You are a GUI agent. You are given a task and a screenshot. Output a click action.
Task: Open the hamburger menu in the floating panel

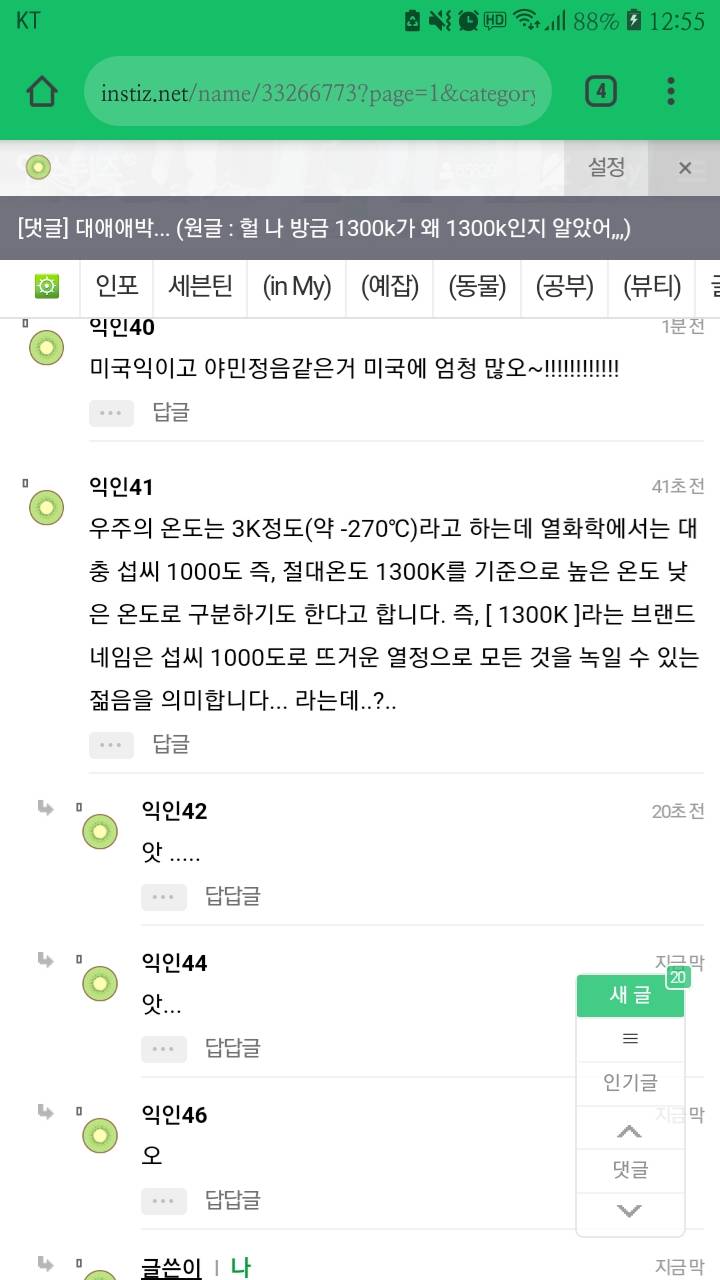pyautogui.click(x=629, y=1038)
